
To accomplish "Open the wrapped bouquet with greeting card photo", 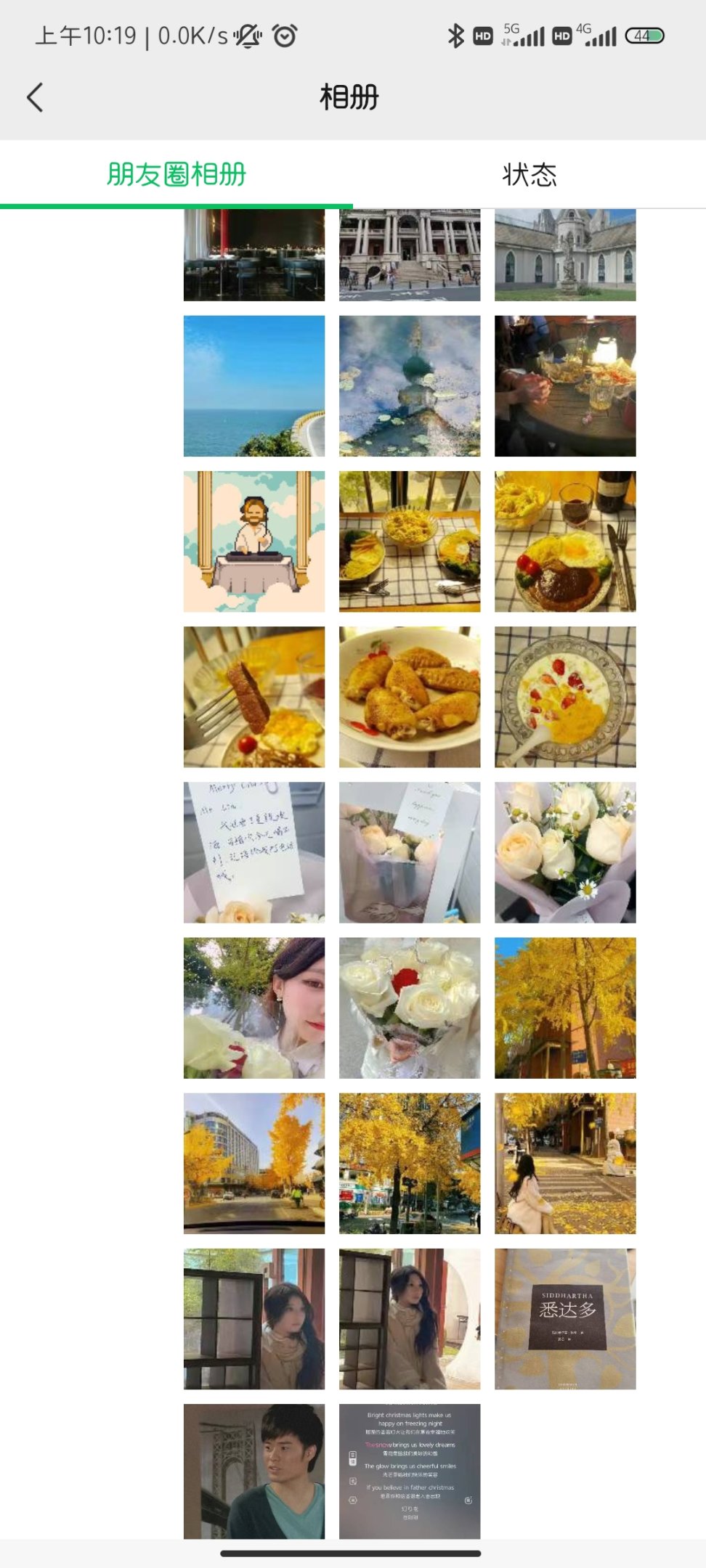I will point(410,852).
